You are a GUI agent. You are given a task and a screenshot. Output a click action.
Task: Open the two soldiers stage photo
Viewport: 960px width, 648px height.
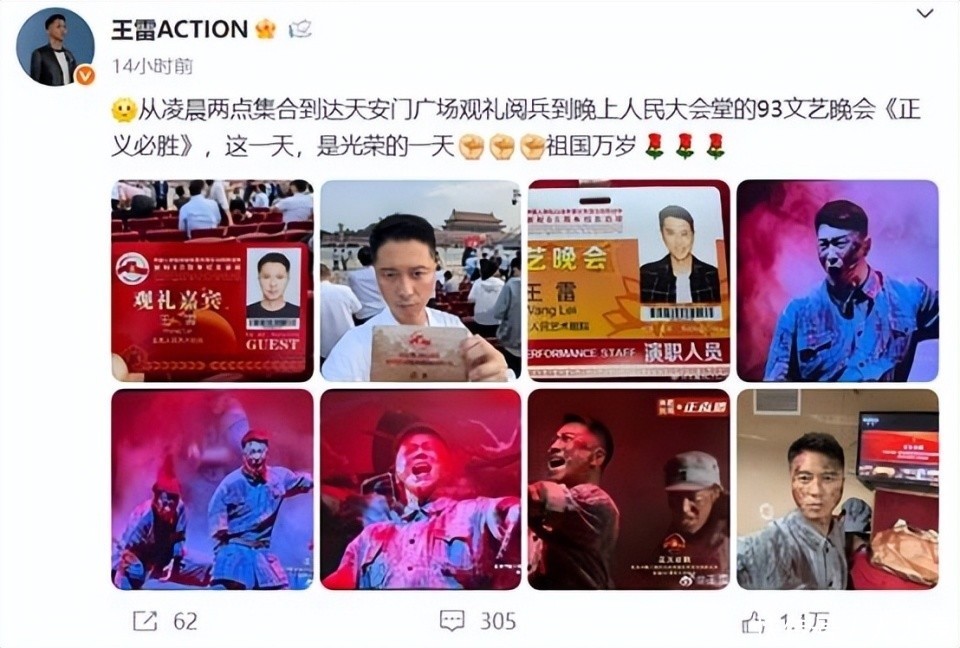point(212,489)
